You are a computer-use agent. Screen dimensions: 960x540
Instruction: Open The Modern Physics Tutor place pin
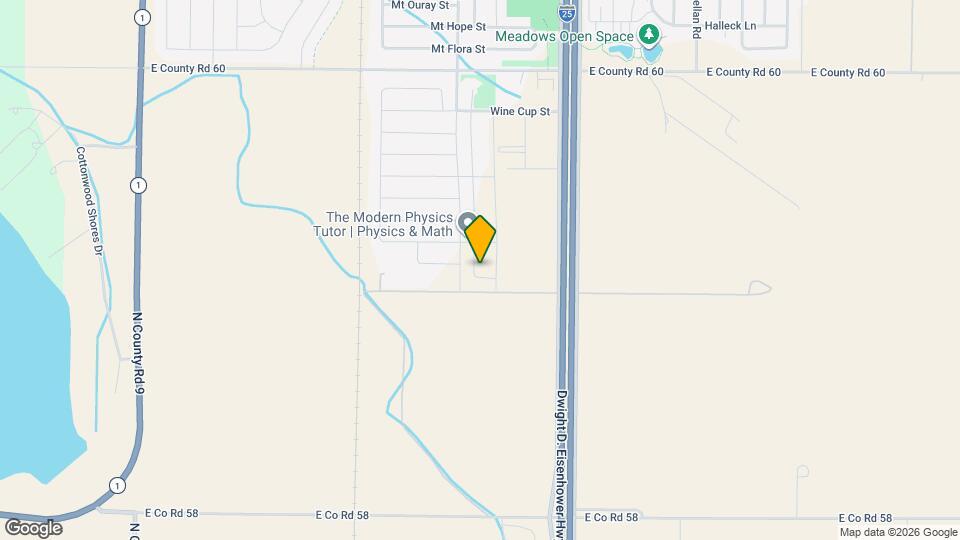pos(467,222)
